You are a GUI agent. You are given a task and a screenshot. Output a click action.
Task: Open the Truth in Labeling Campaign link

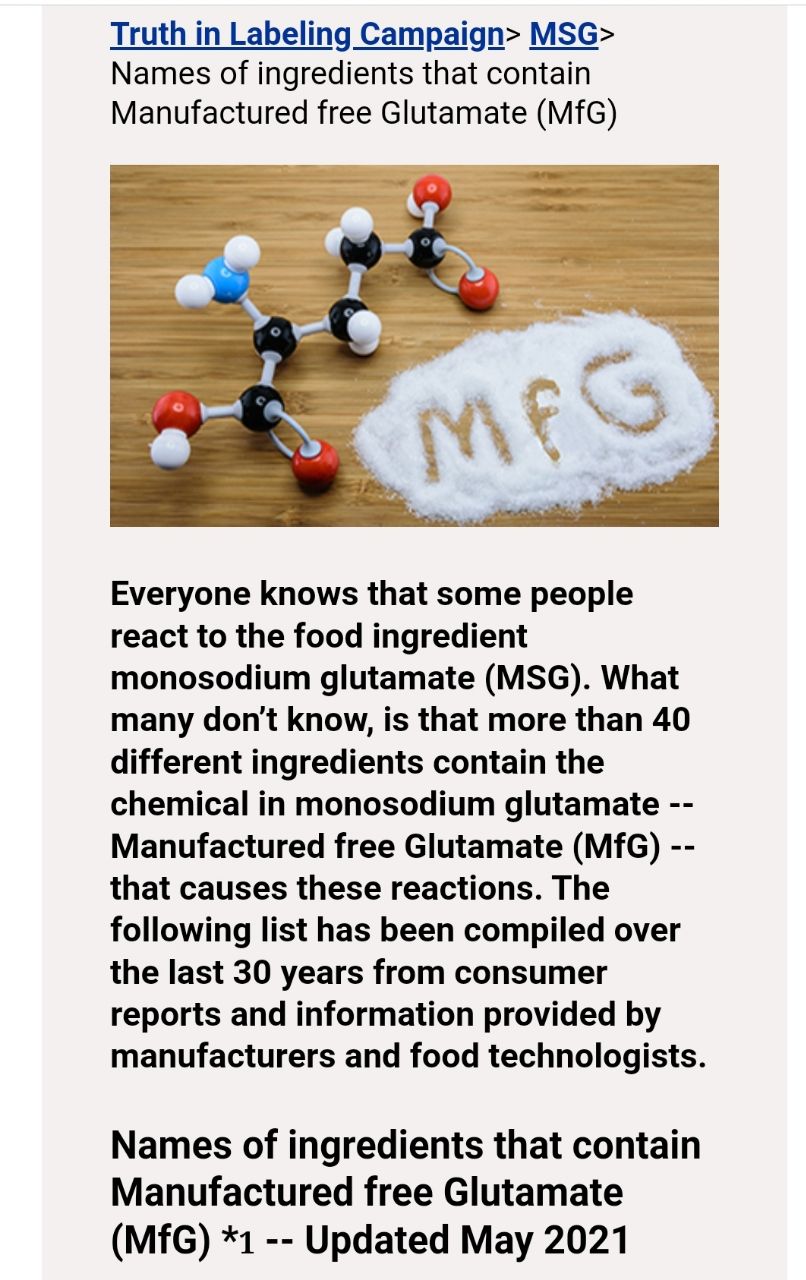tap(307, 34)
